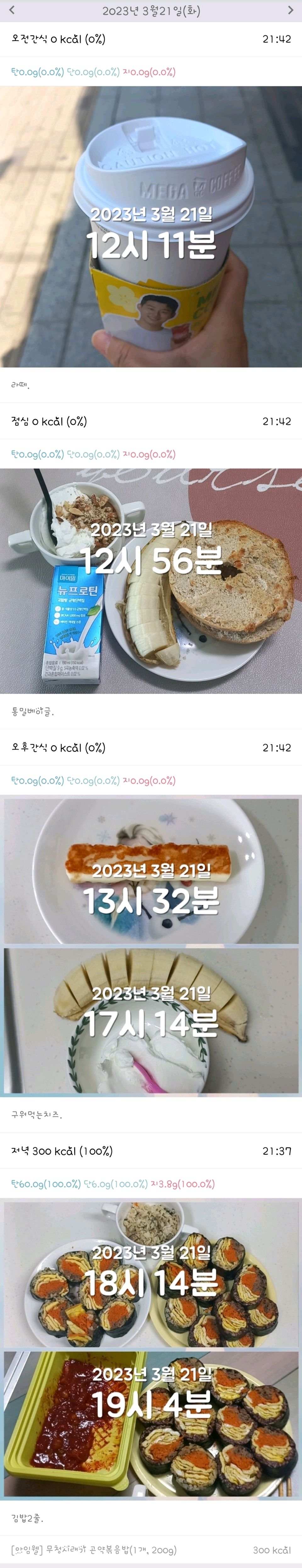The height and width of the screenshot is (1568, 302).
Task: View the 18시 14분 gimbap photo
Action: (151, 1273)
